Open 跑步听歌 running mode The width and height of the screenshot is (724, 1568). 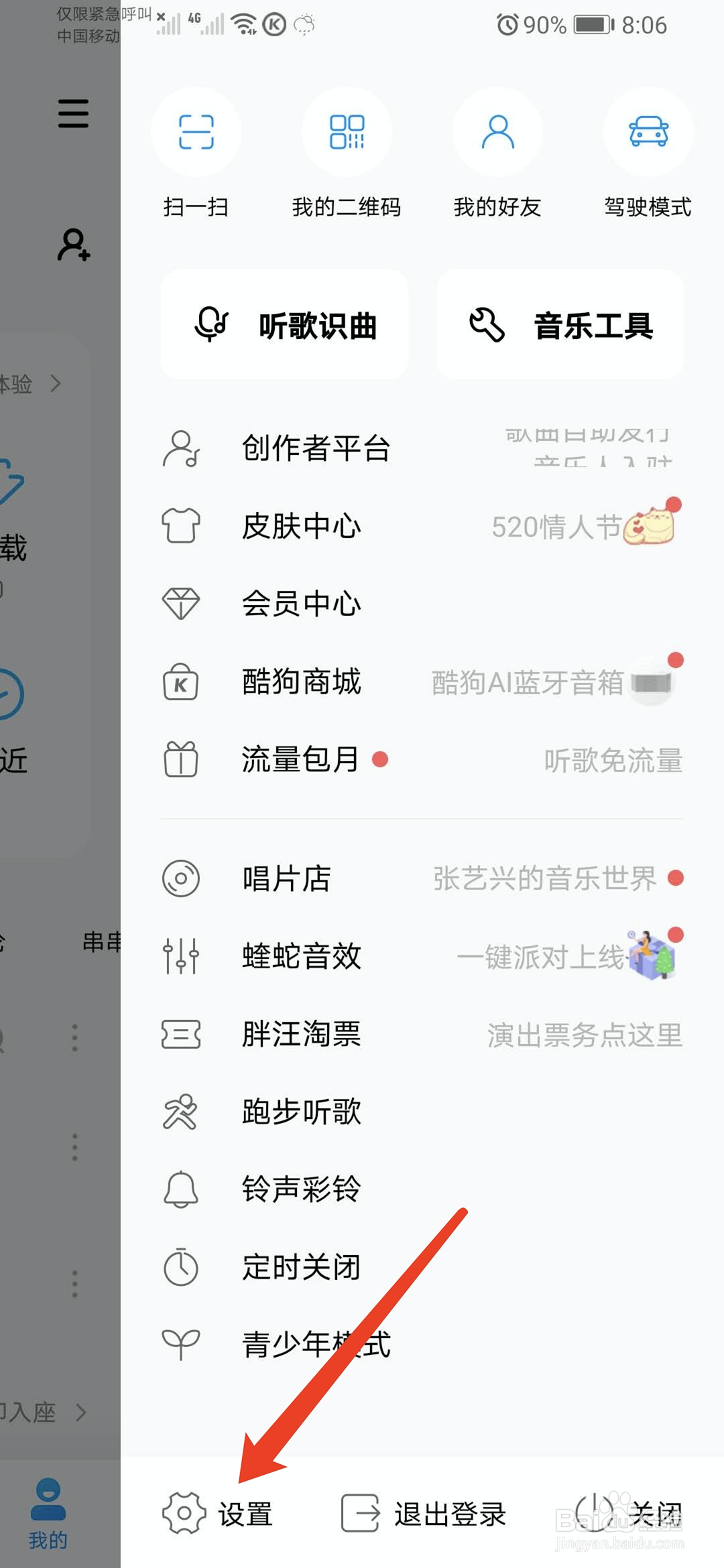(302, 1112)
